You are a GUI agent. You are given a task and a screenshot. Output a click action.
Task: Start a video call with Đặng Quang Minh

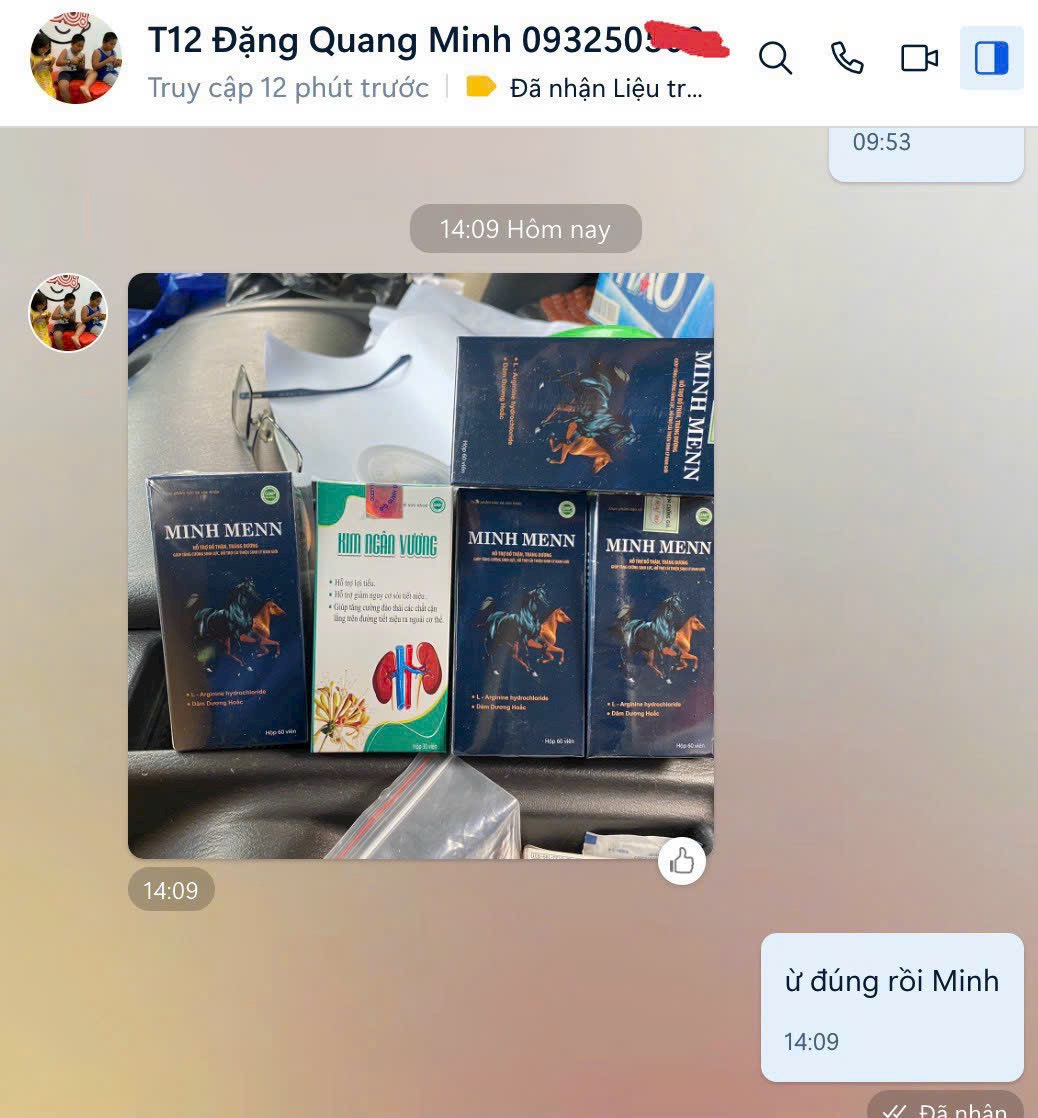[x=919, y=58]
